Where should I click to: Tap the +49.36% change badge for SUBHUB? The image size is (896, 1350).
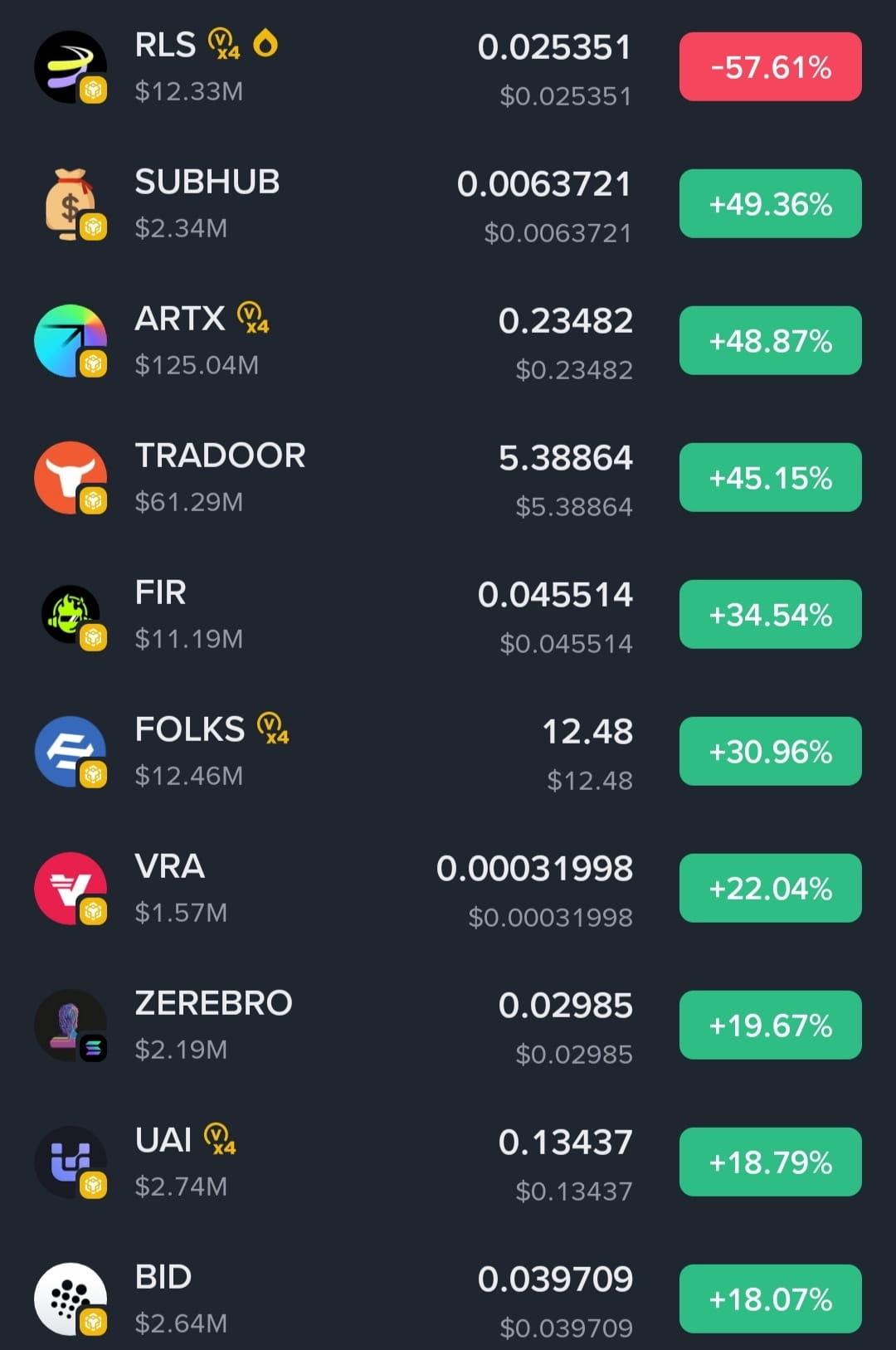tap(770, 204)
